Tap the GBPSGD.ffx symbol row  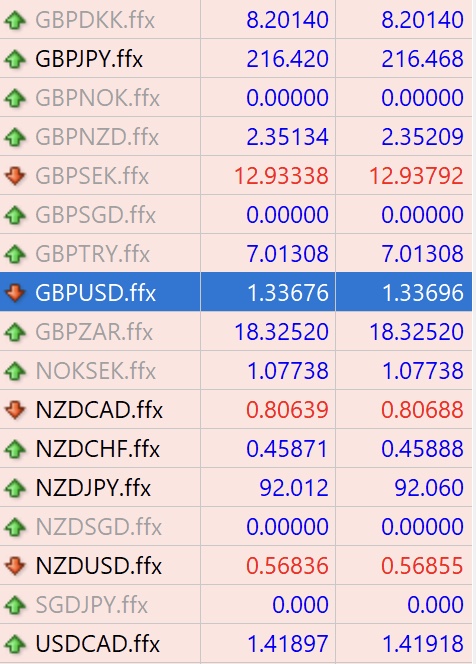click(236, 214)
